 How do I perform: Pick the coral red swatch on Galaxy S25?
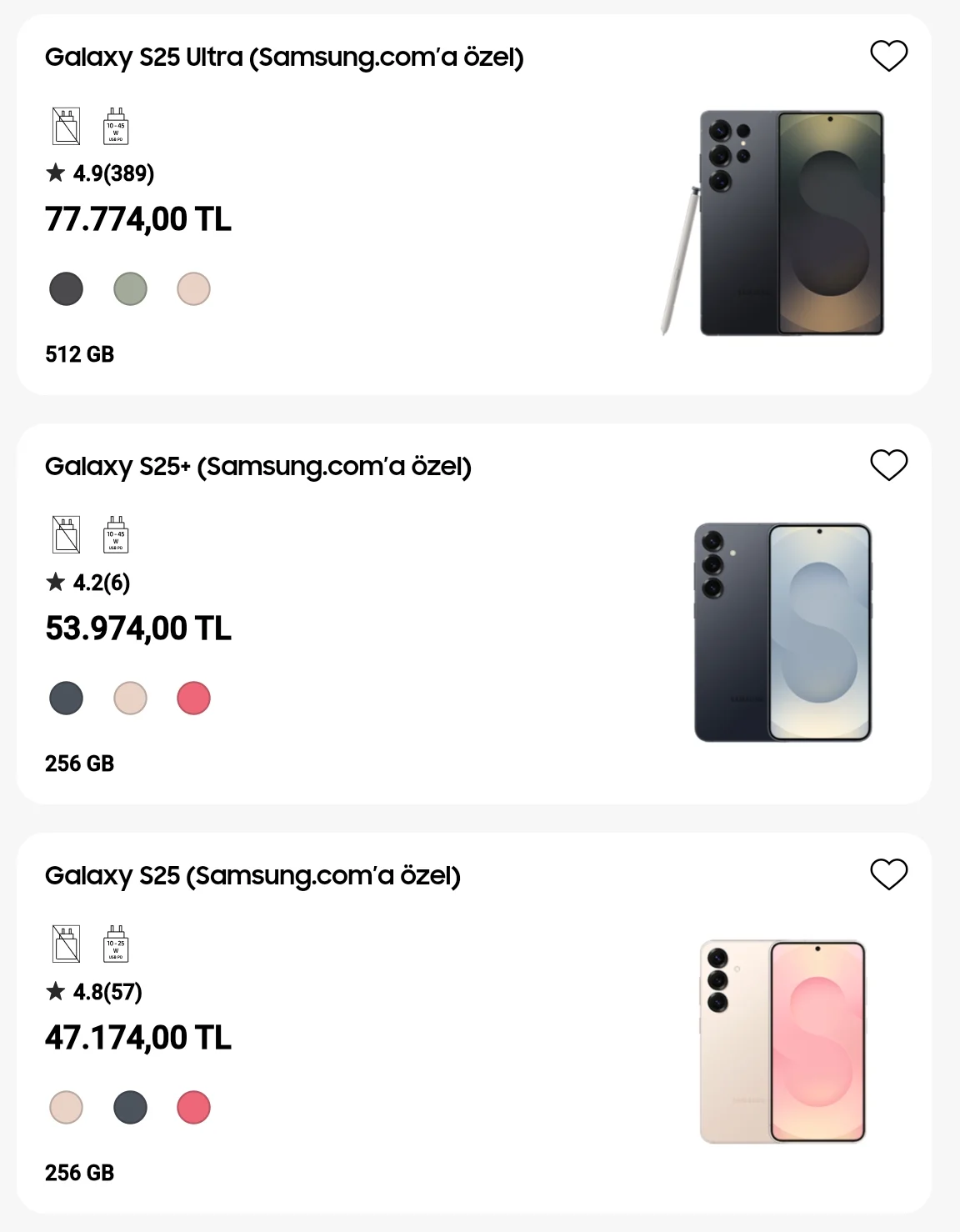(193, 1108)
